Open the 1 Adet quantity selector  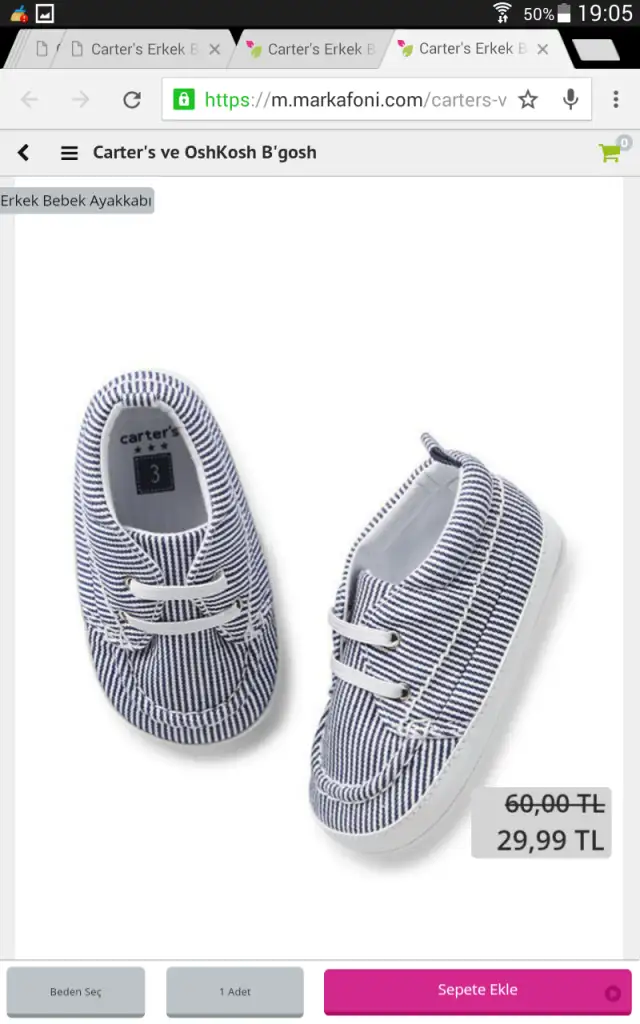coord(235,991)
